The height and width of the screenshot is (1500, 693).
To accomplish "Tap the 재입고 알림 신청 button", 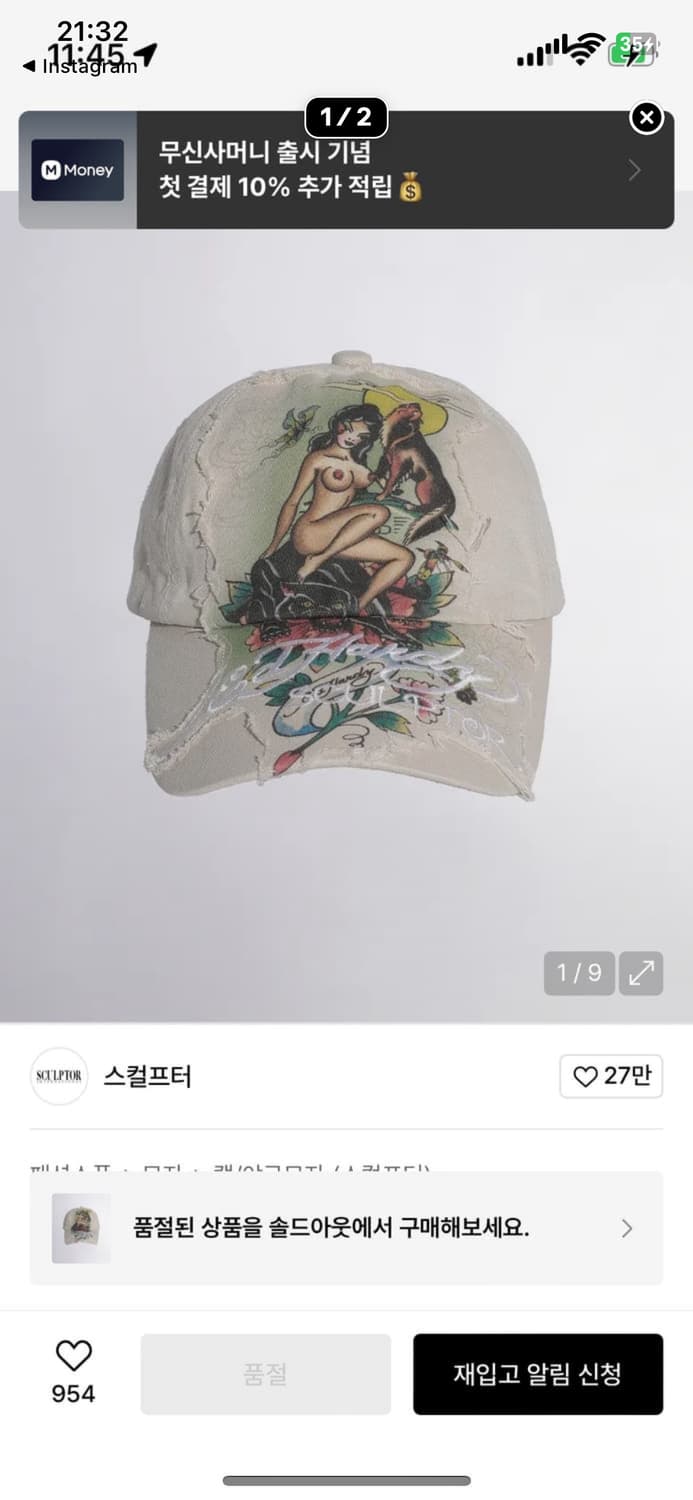I will [537, 1374].
